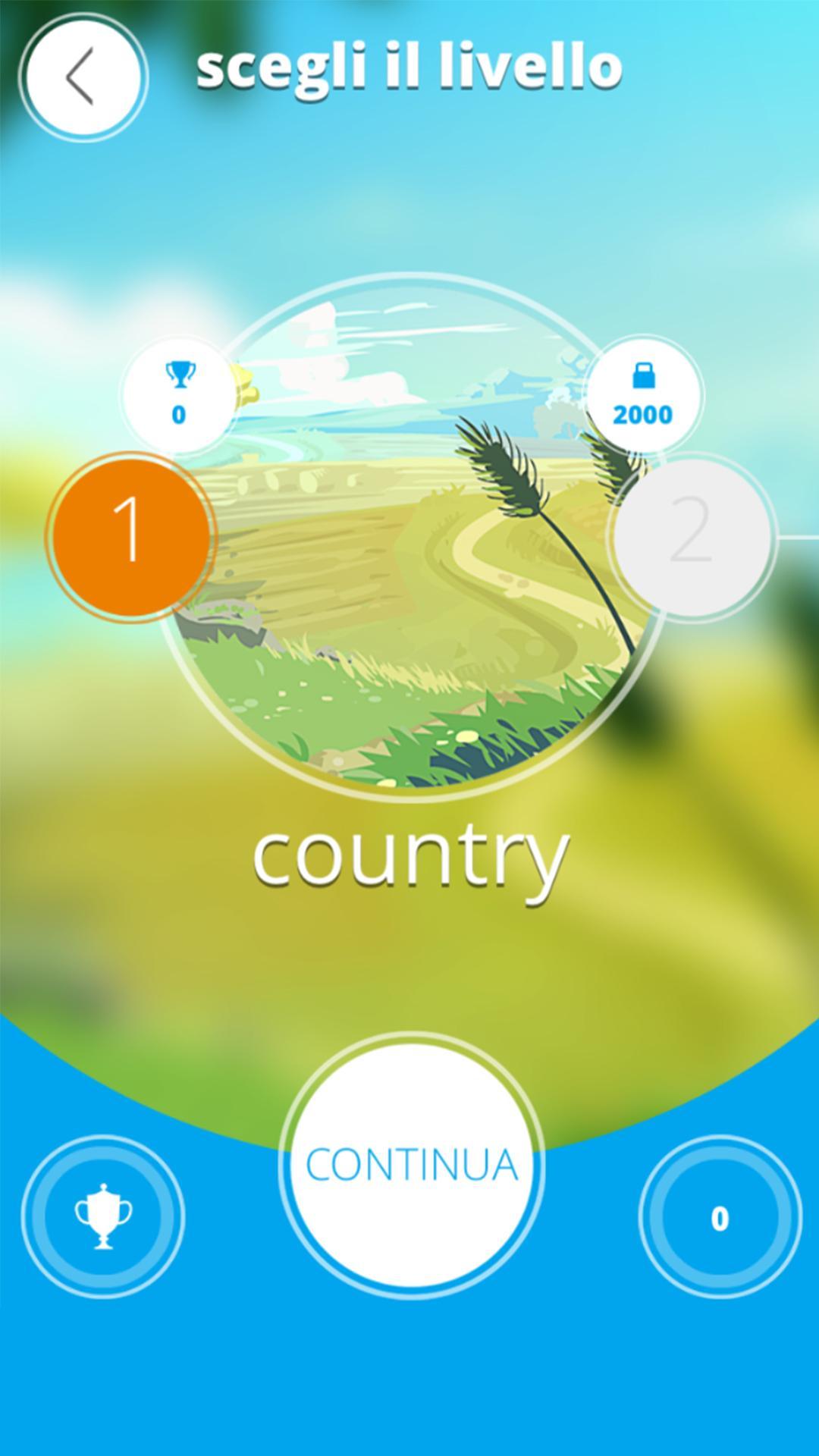819x1456 pixels.
Task: Tap the CONTINUA button
Action: tap(411, 1164)
